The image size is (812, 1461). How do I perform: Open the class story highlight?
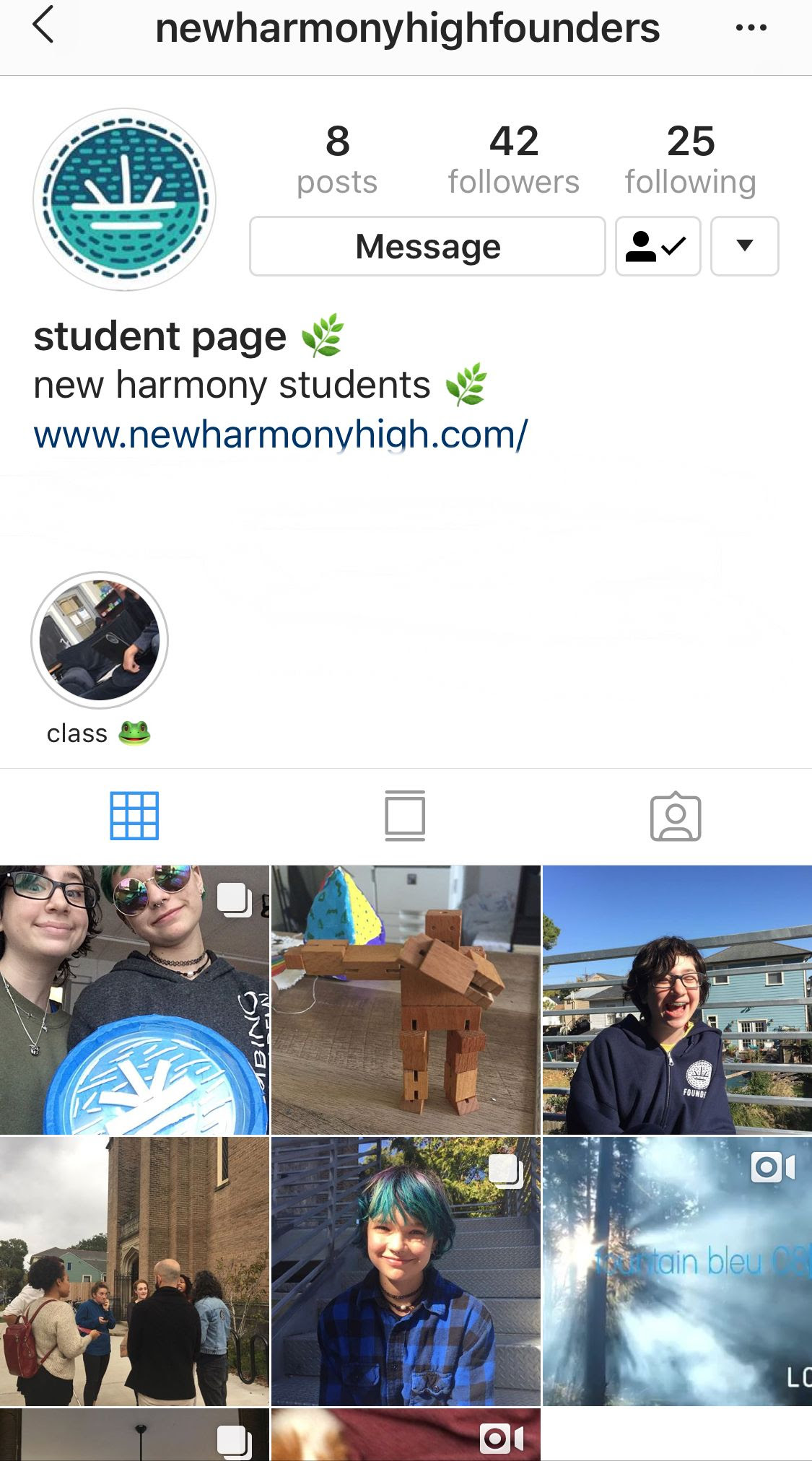coord(100,640)
